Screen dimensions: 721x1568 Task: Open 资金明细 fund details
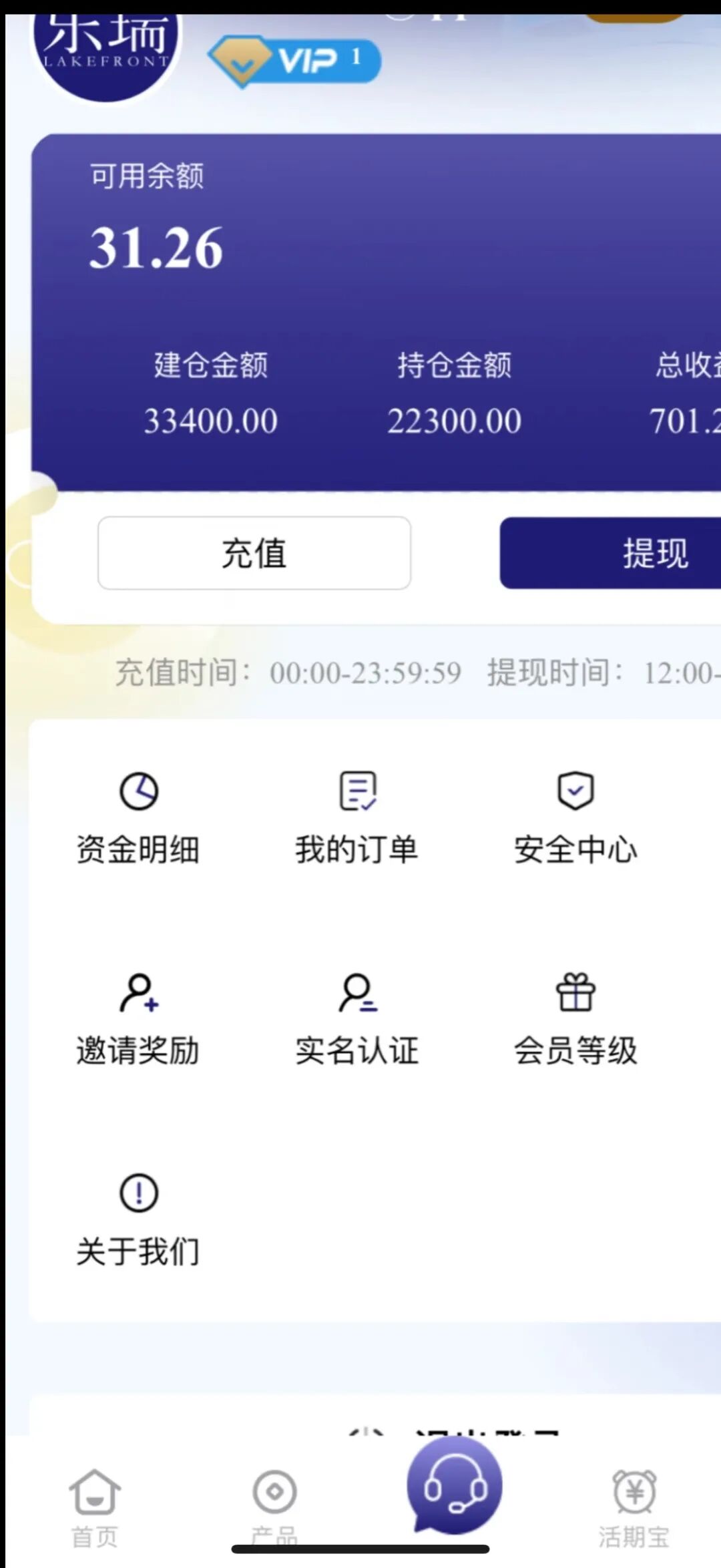coord(138,819)
